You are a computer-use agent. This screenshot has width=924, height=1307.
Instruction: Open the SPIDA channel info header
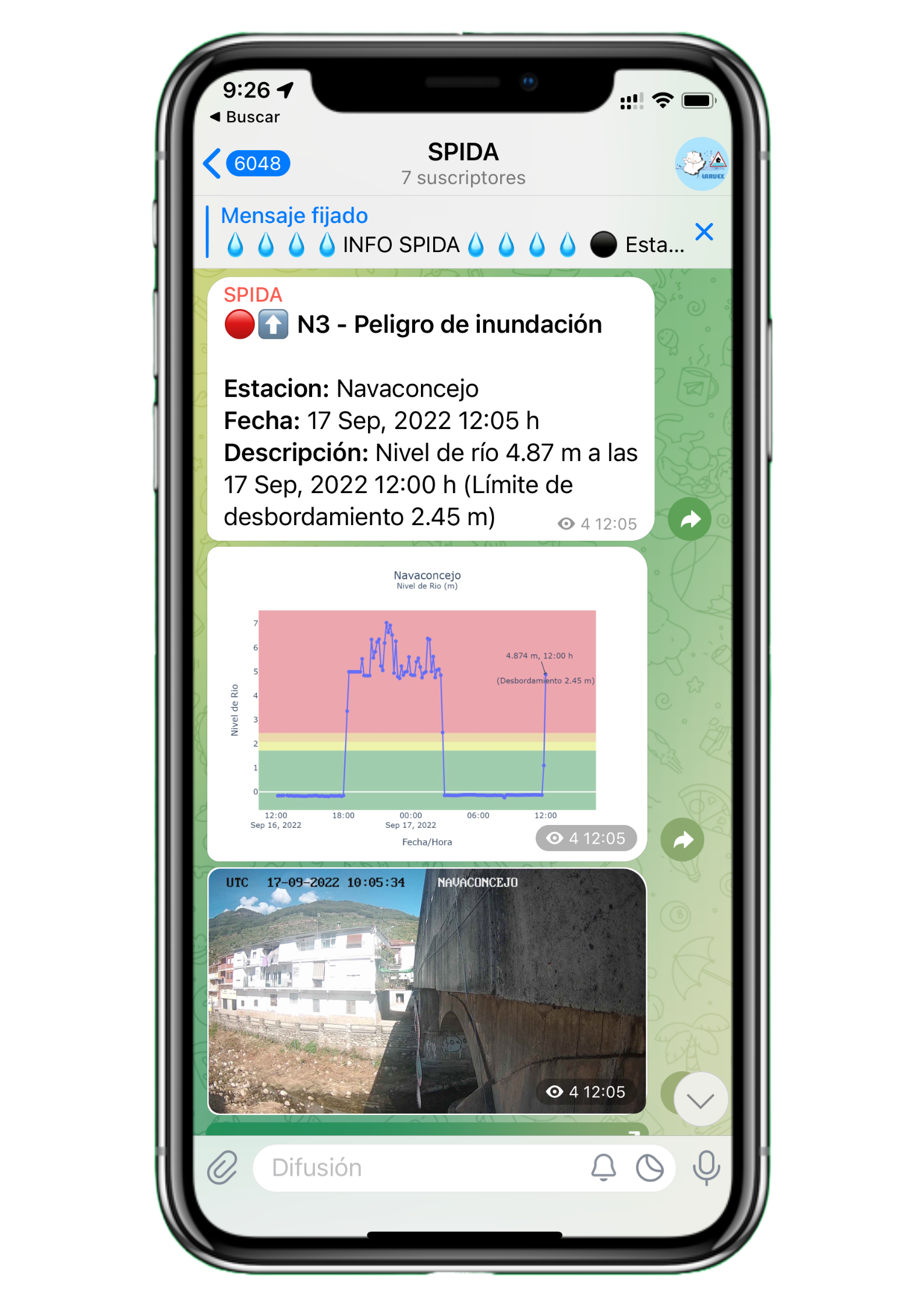coord(463,164)
